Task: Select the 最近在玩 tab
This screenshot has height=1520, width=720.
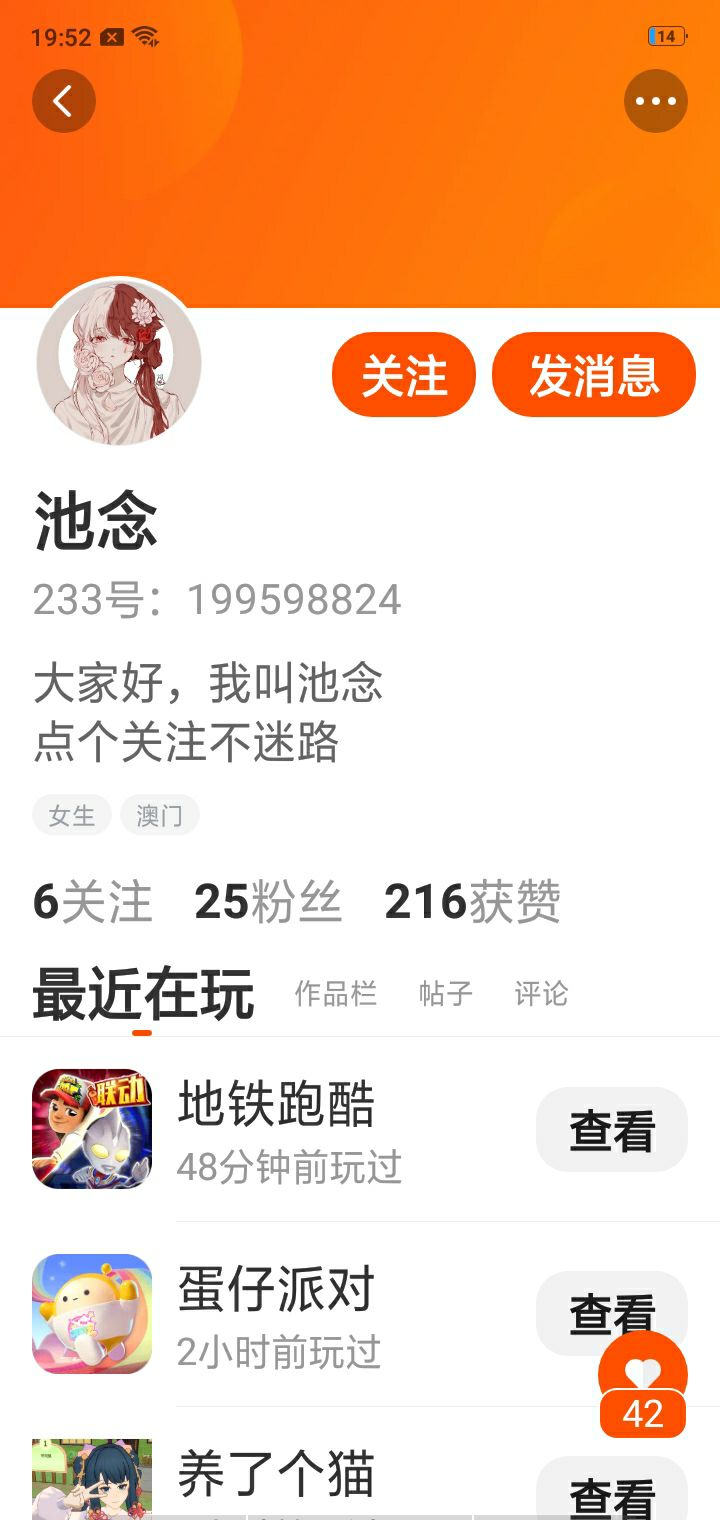Action: click(143, 994)
